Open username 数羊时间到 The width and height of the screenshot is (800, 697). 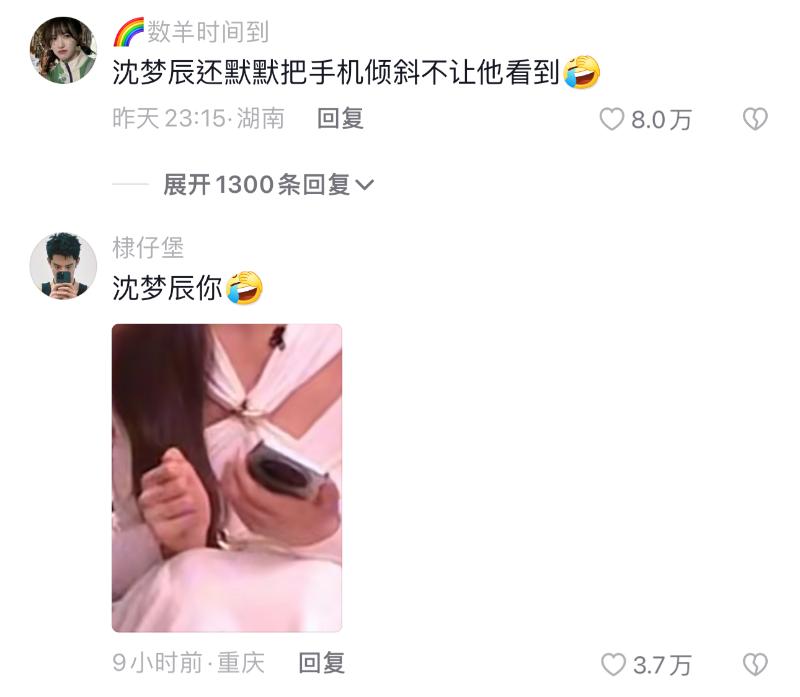207,32
